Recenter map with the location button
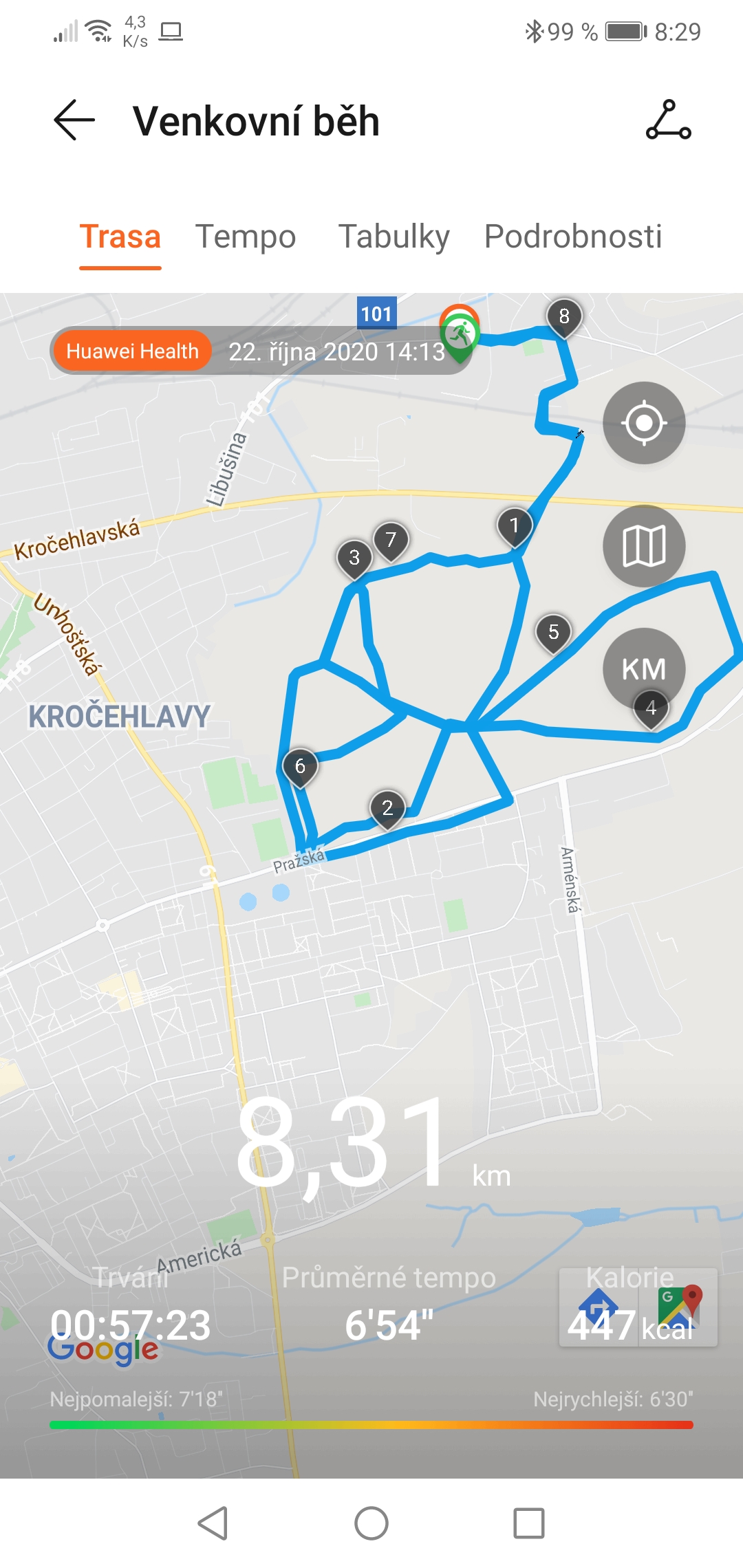The height and width of the screenshot is (1568, 743). (644, 422)
